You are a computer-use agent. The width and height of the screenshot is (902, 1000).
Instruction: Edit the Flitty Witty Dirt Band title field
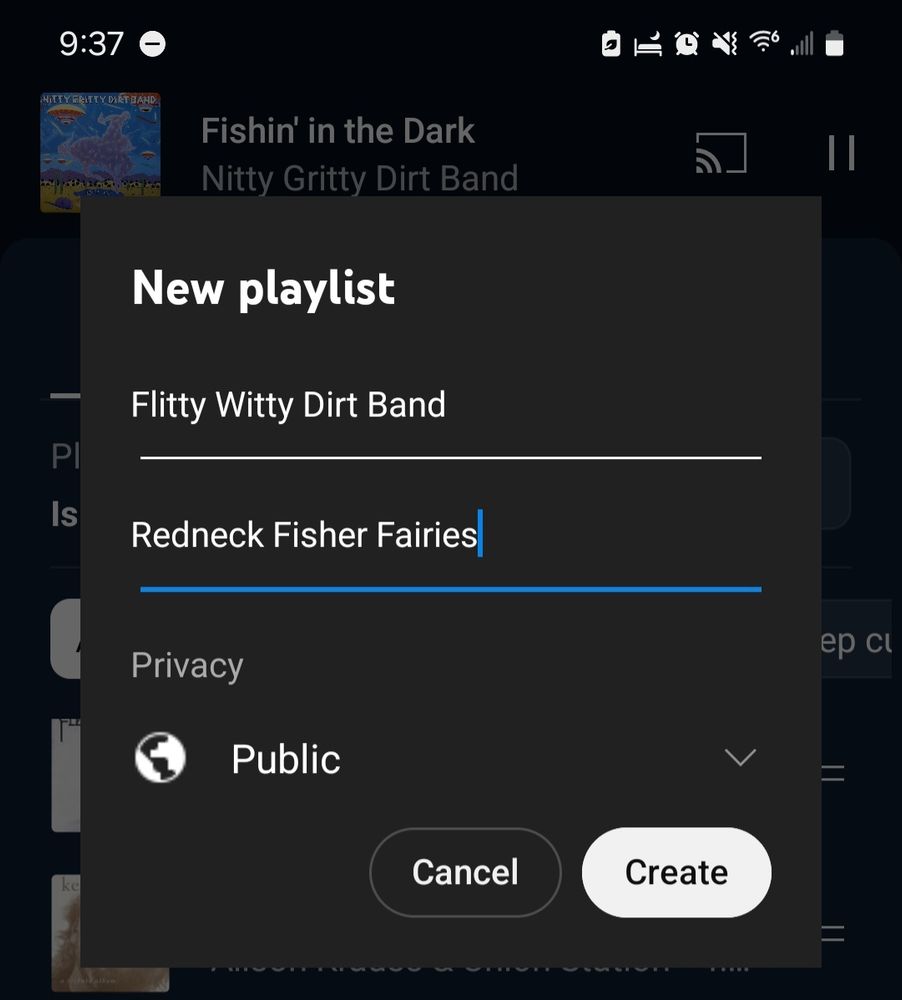288,404
